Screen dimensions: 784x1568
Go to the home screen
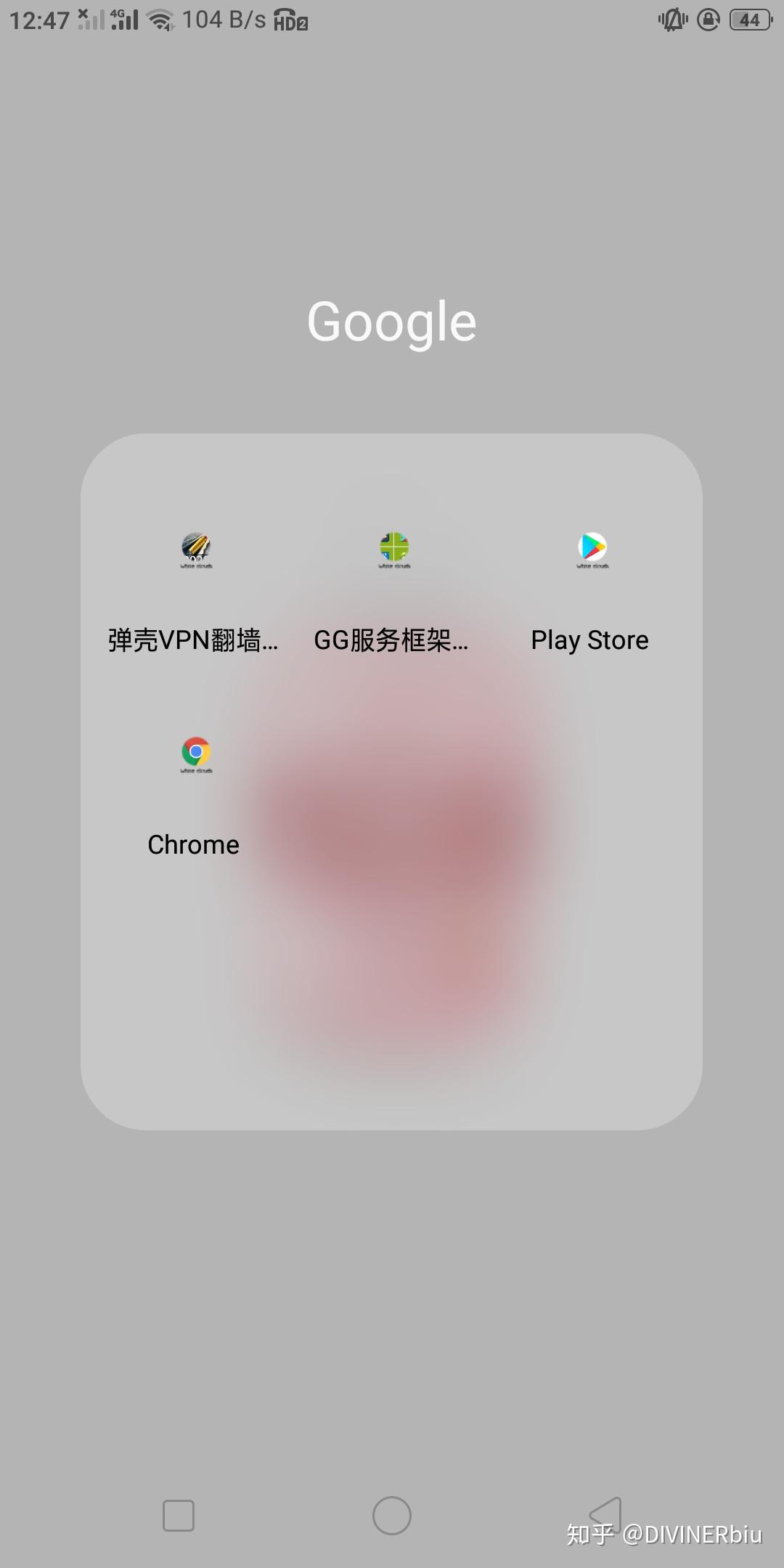click(392, 1516)
